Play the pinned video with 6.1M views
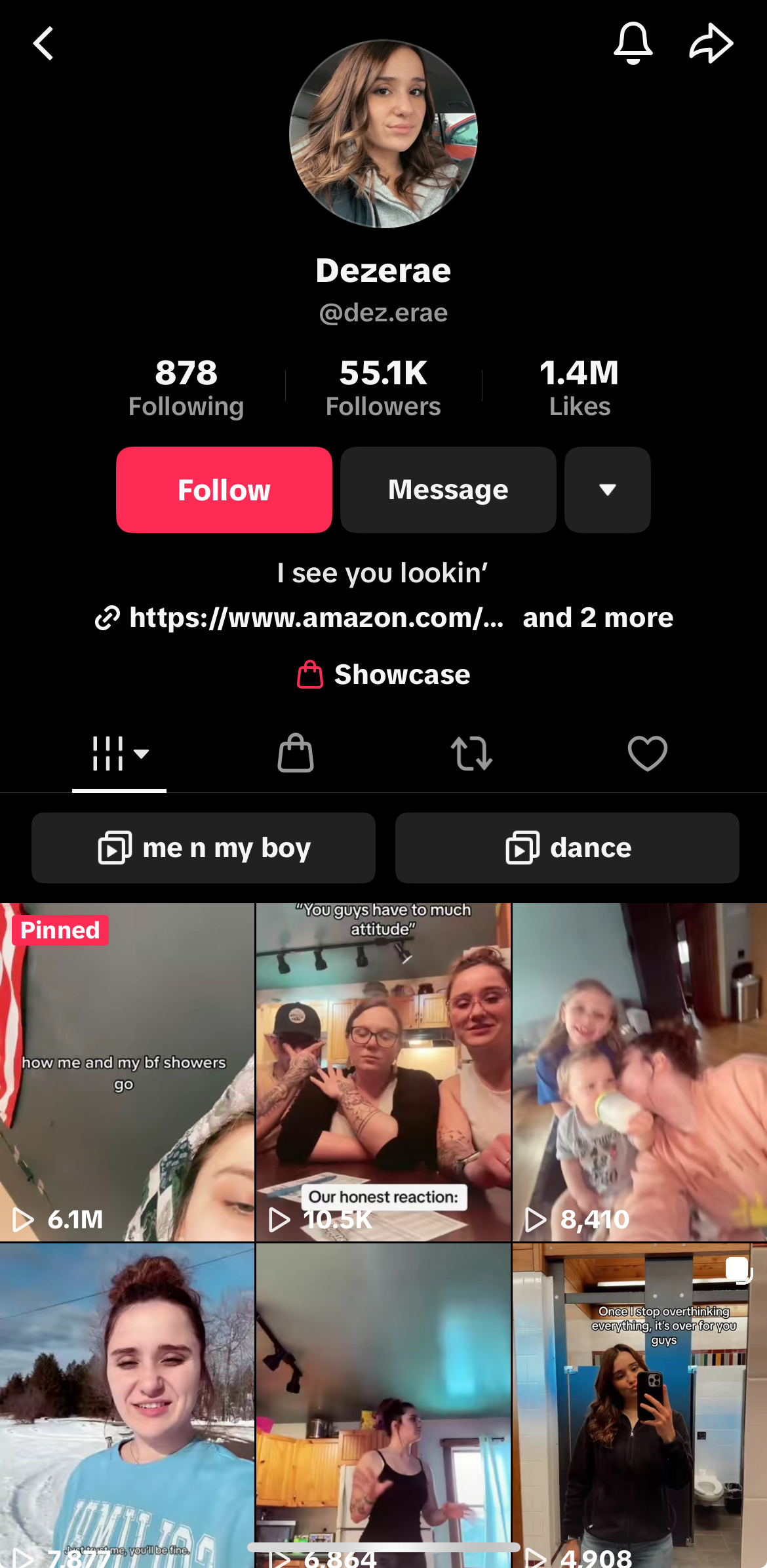The image size is (767, 1568). [127, 1072]
